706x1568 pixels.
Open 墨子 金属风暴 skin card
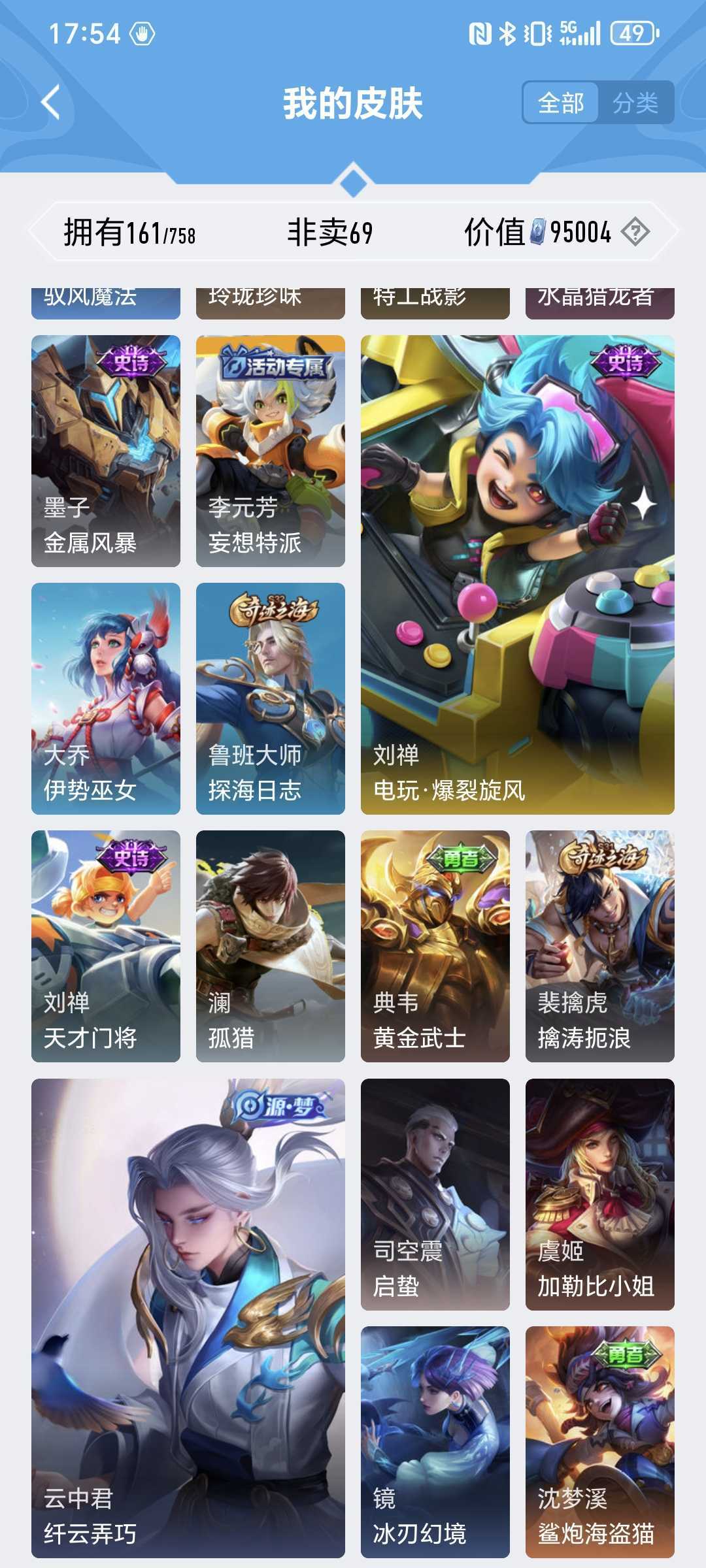pos(106,451)
